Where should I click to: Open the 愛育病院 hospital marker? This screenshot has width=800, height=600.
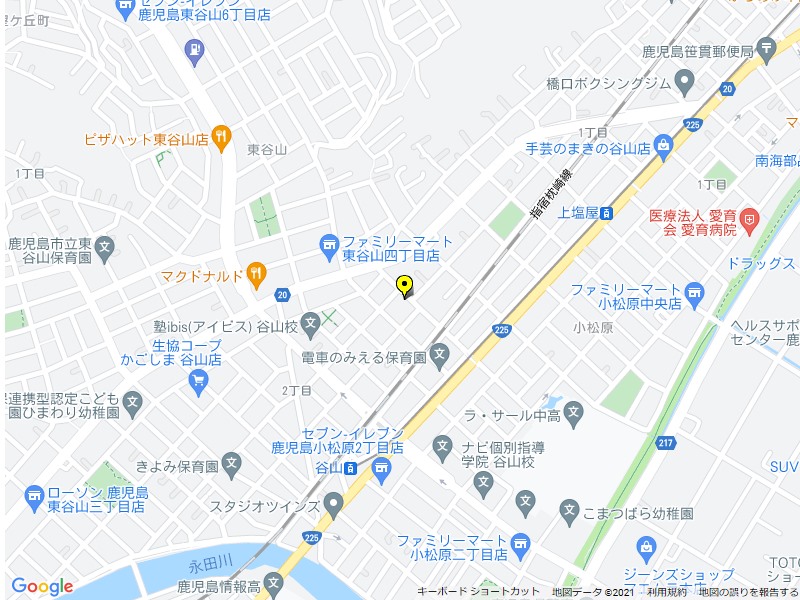749,217
